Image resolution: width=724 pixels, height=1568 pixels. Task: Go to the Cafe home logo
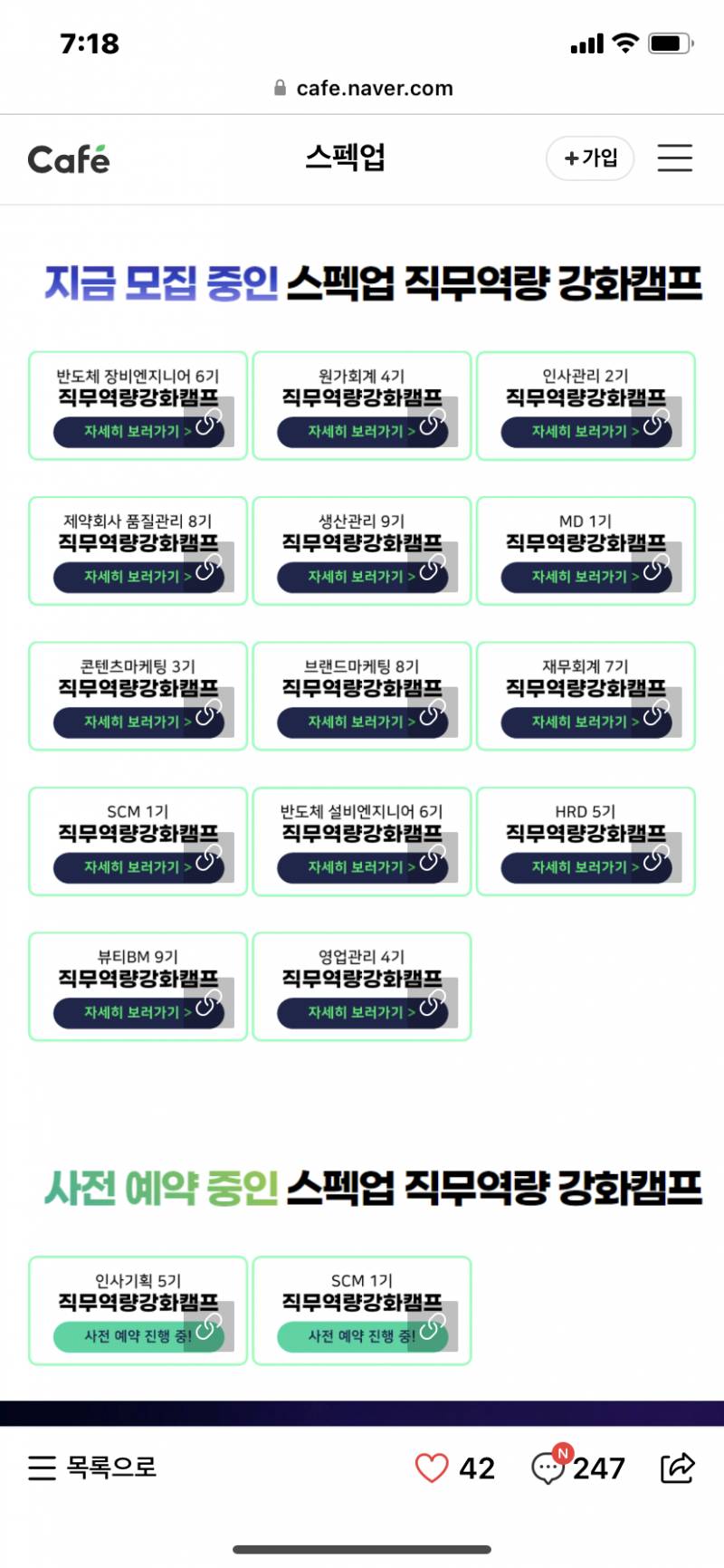(x=69, y=159)
